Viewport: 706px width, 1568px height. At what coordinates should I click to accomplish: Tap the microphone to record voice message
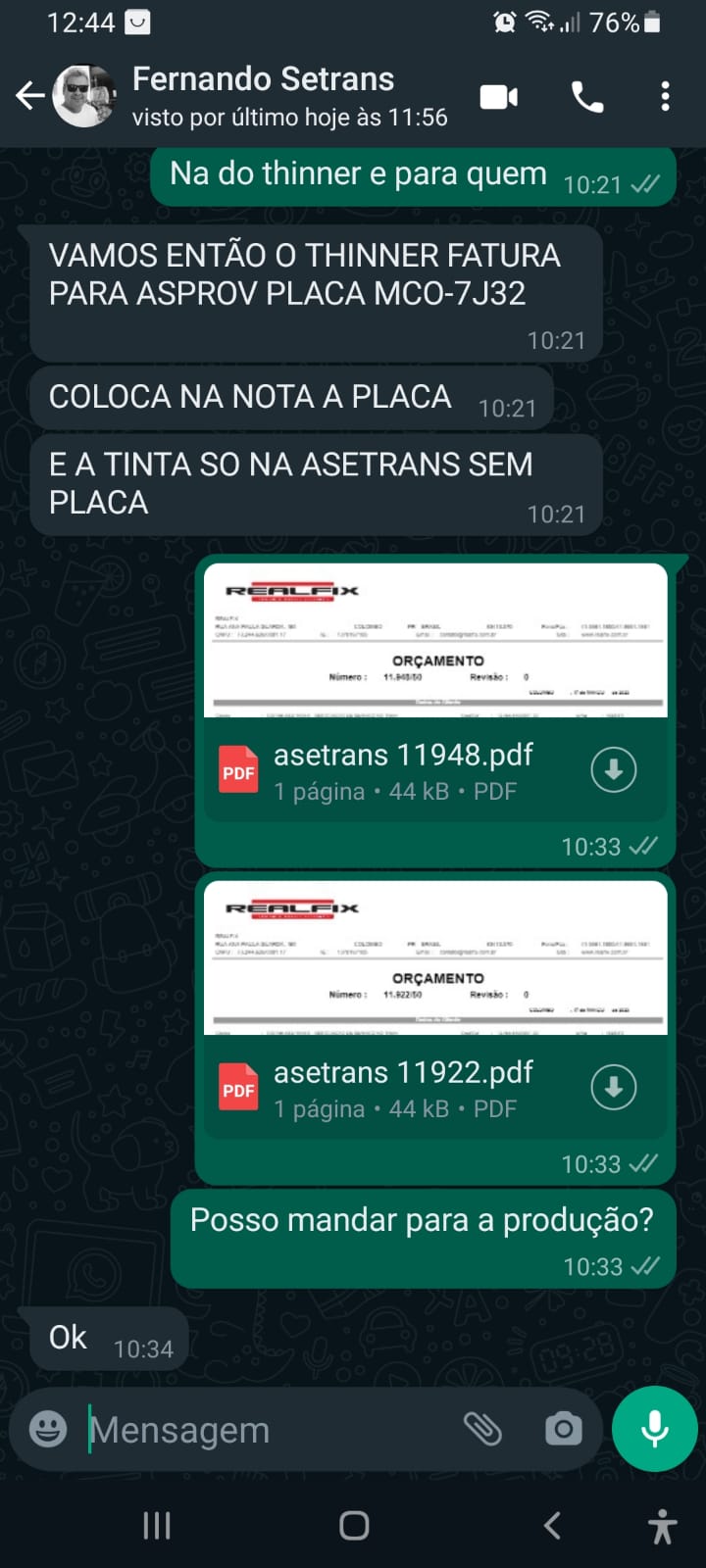coord(654,1429)
